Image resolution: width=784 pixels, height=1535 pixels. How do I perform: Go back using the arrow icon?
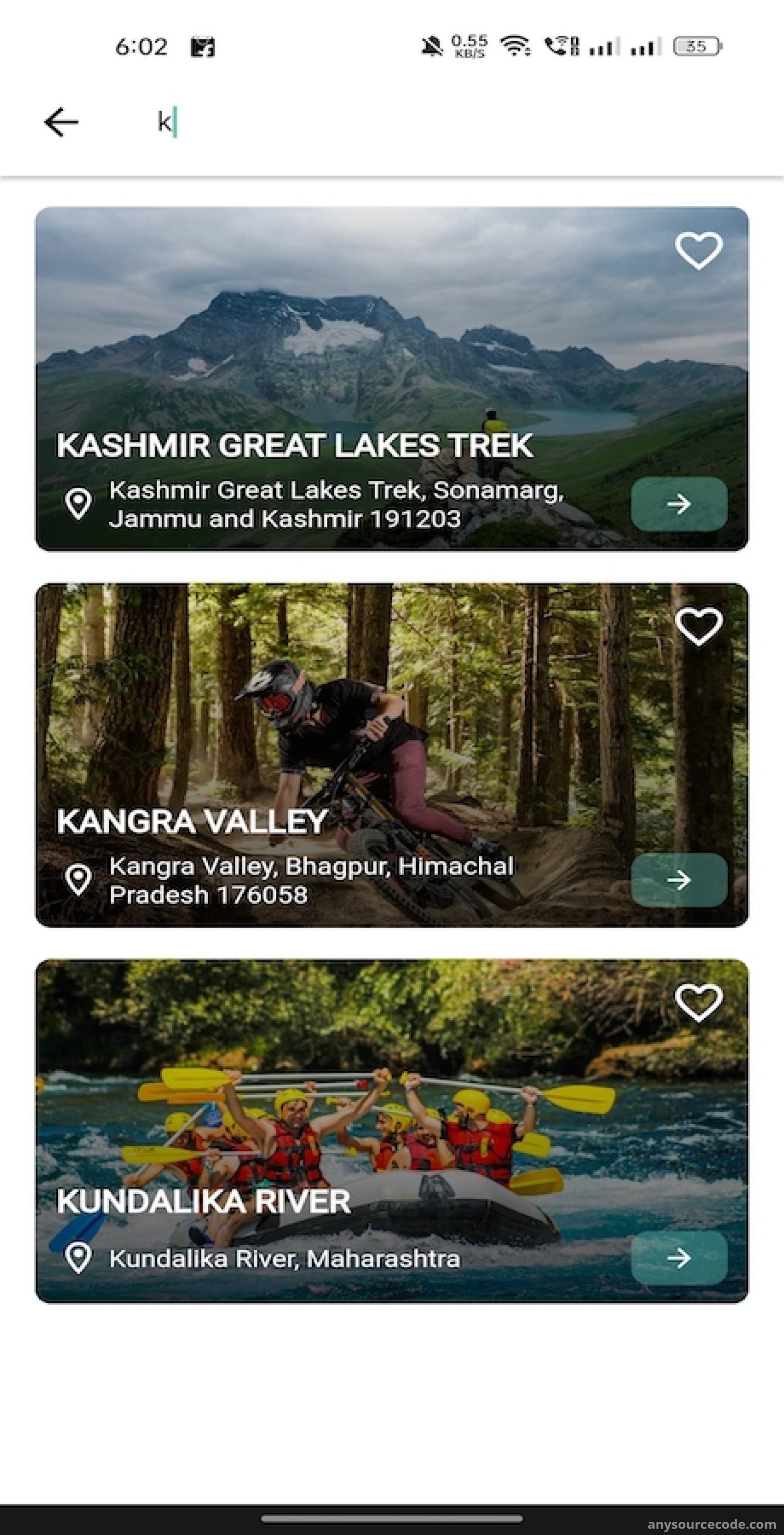pos(61,122)
